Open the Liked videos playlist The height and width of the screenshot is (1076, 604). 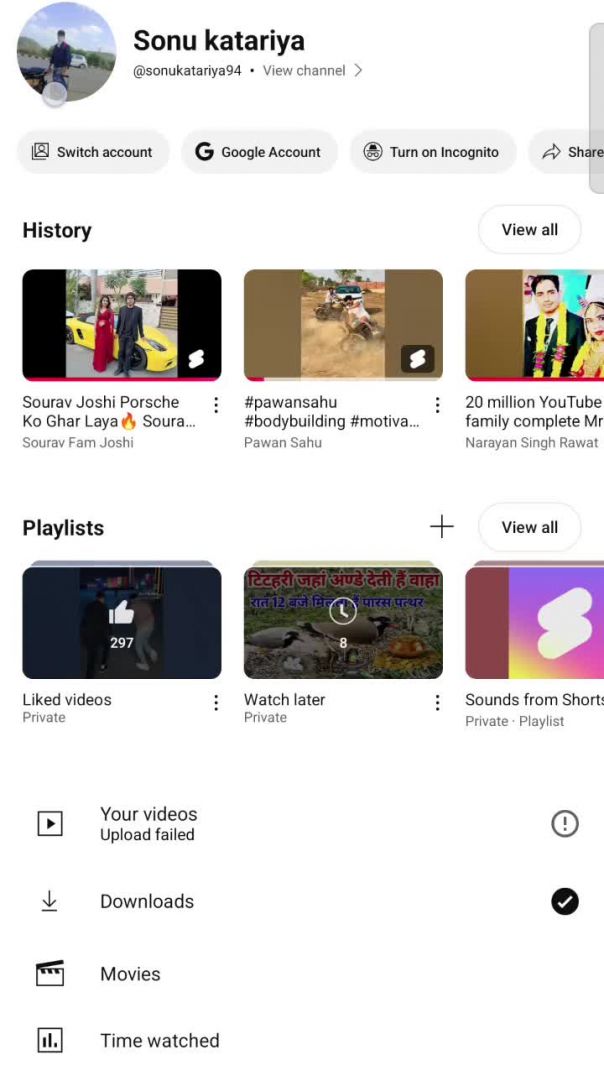(x=121, y=622)
